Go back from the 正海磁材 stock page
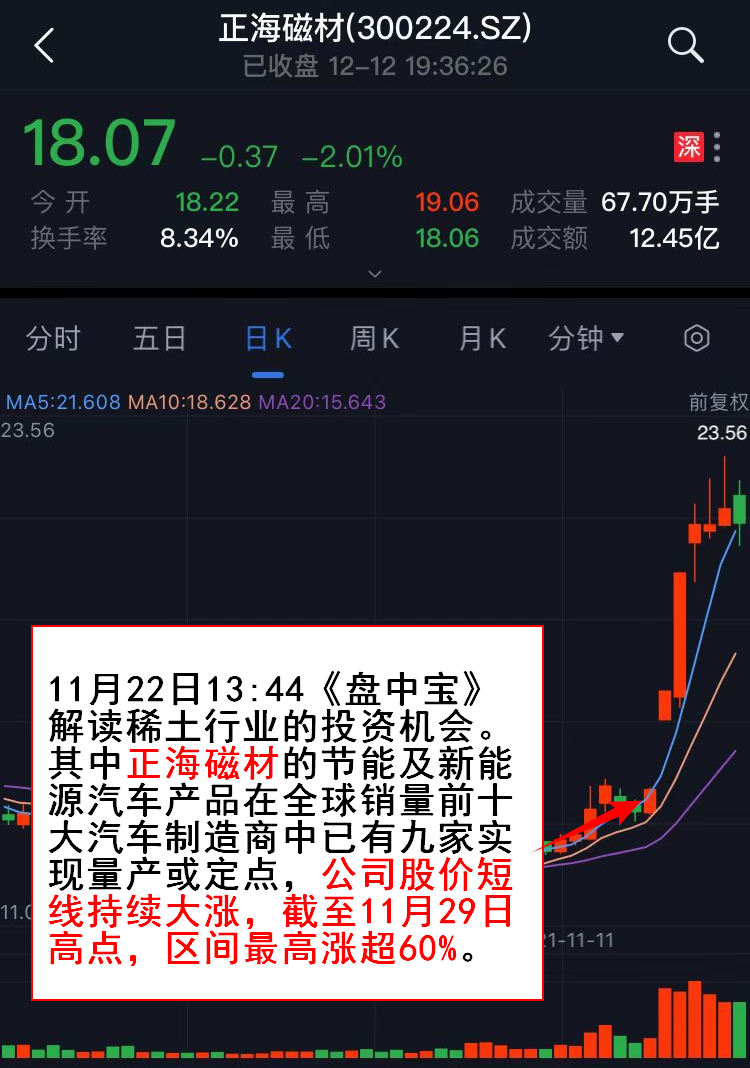Image resolution: width=750 pixels, height=1068 pixels. [x=44, y=46]
